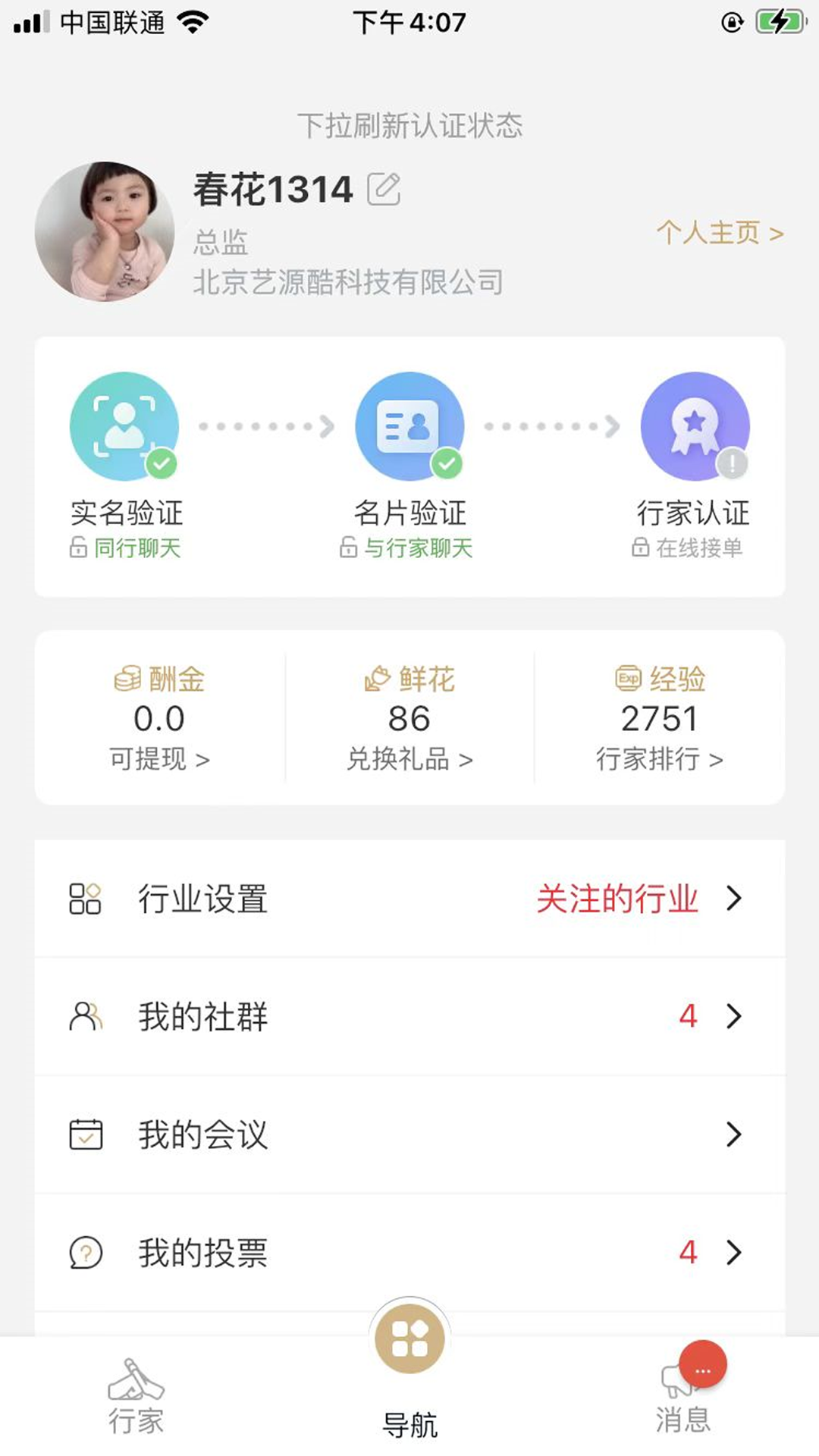Open 兑换礼品 under 鲜花

(x=409, y=759)
